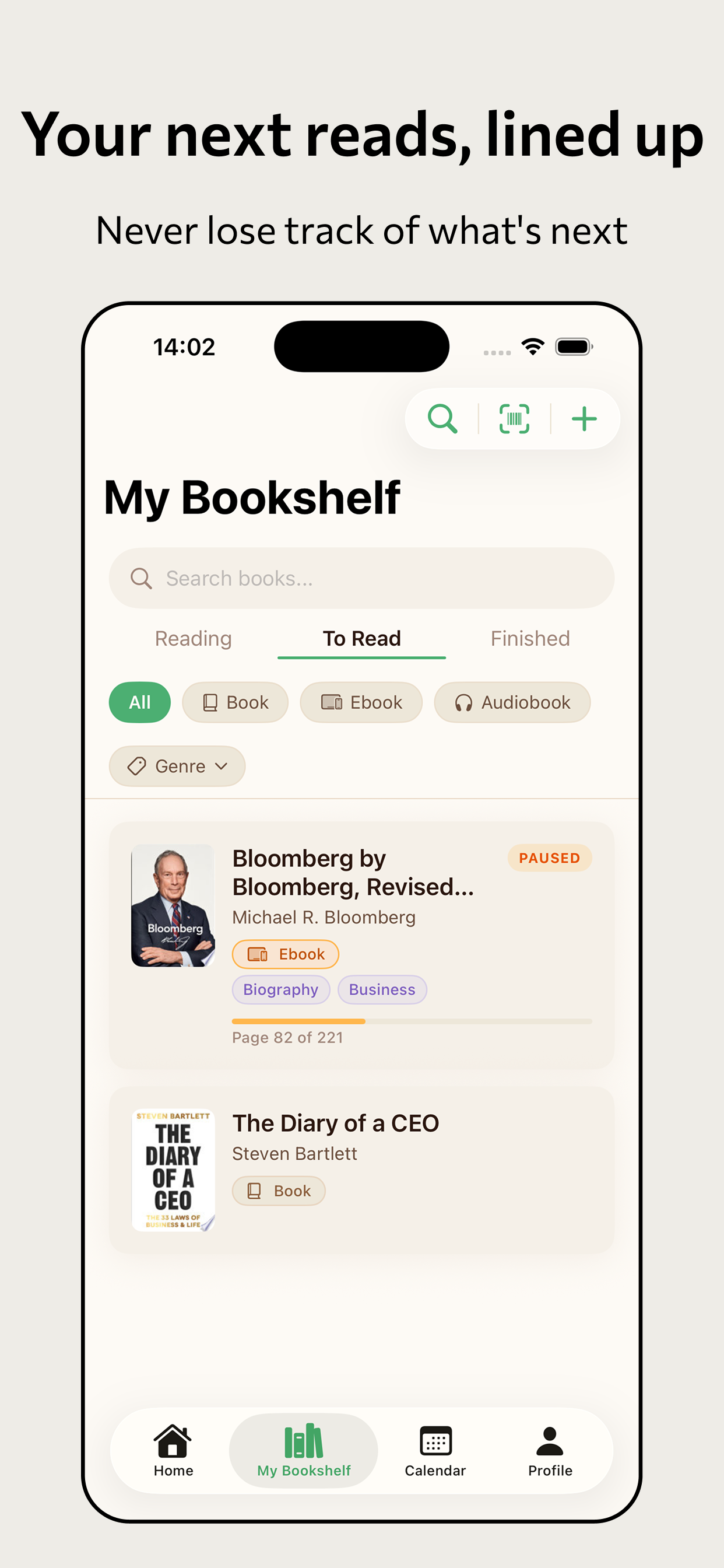Screen dimensions: 724x1568
Task: Click the PAUSED status badge
Action: (549, 858)
